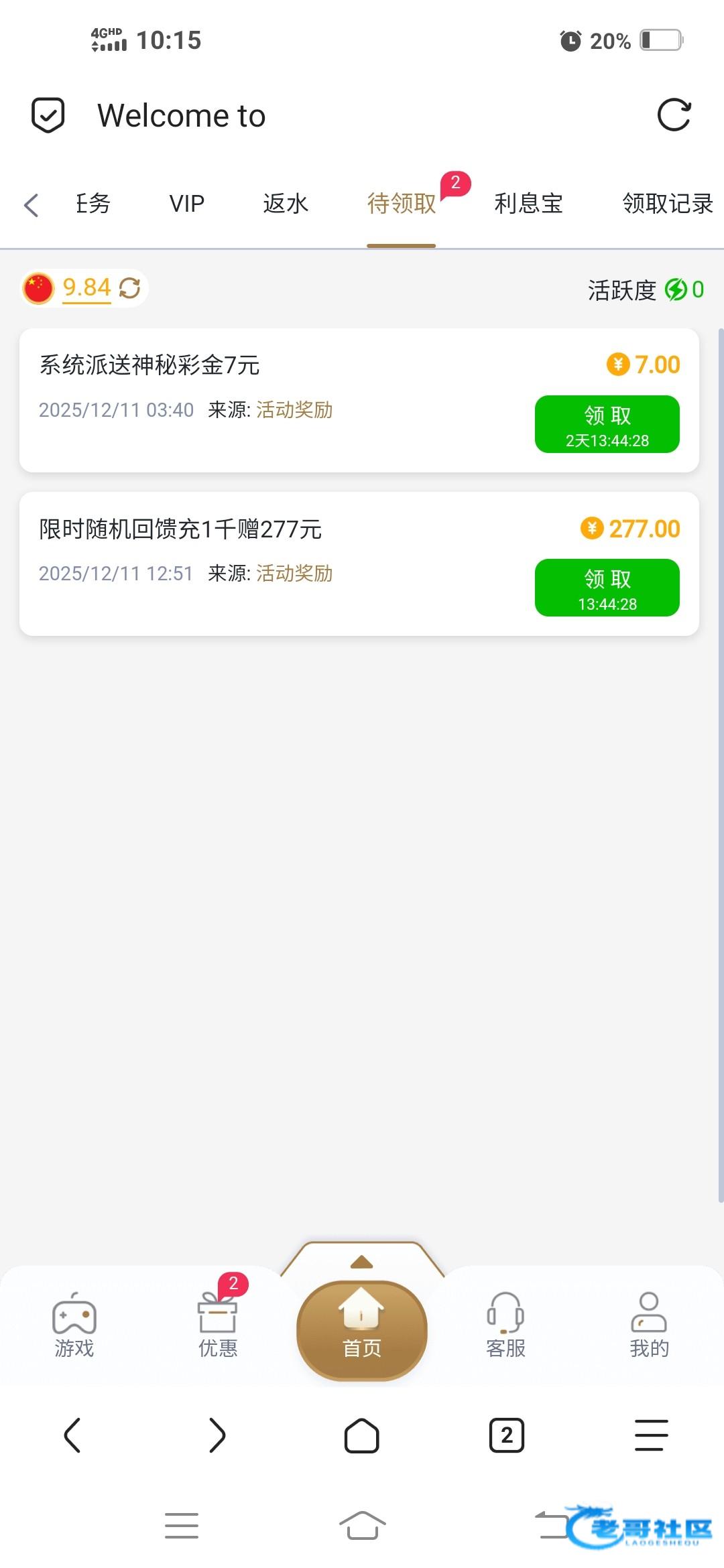The height and width of the screenshot is (1568, 724).
Task: Select the 待领取 tab
Action: tap(402, 204)
